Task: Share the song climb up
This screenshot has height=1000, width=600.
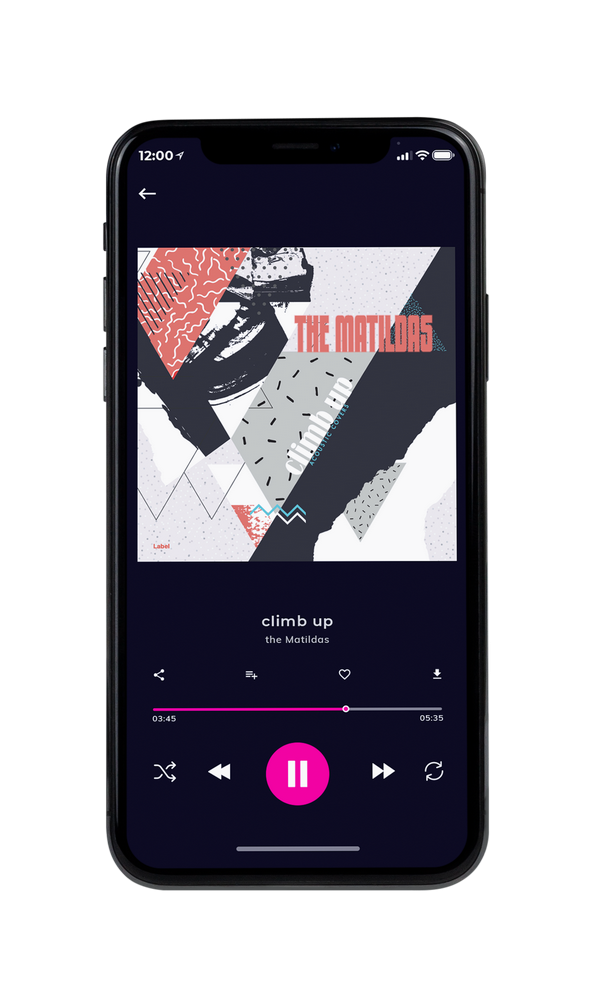Action: [x=159, y=675]
